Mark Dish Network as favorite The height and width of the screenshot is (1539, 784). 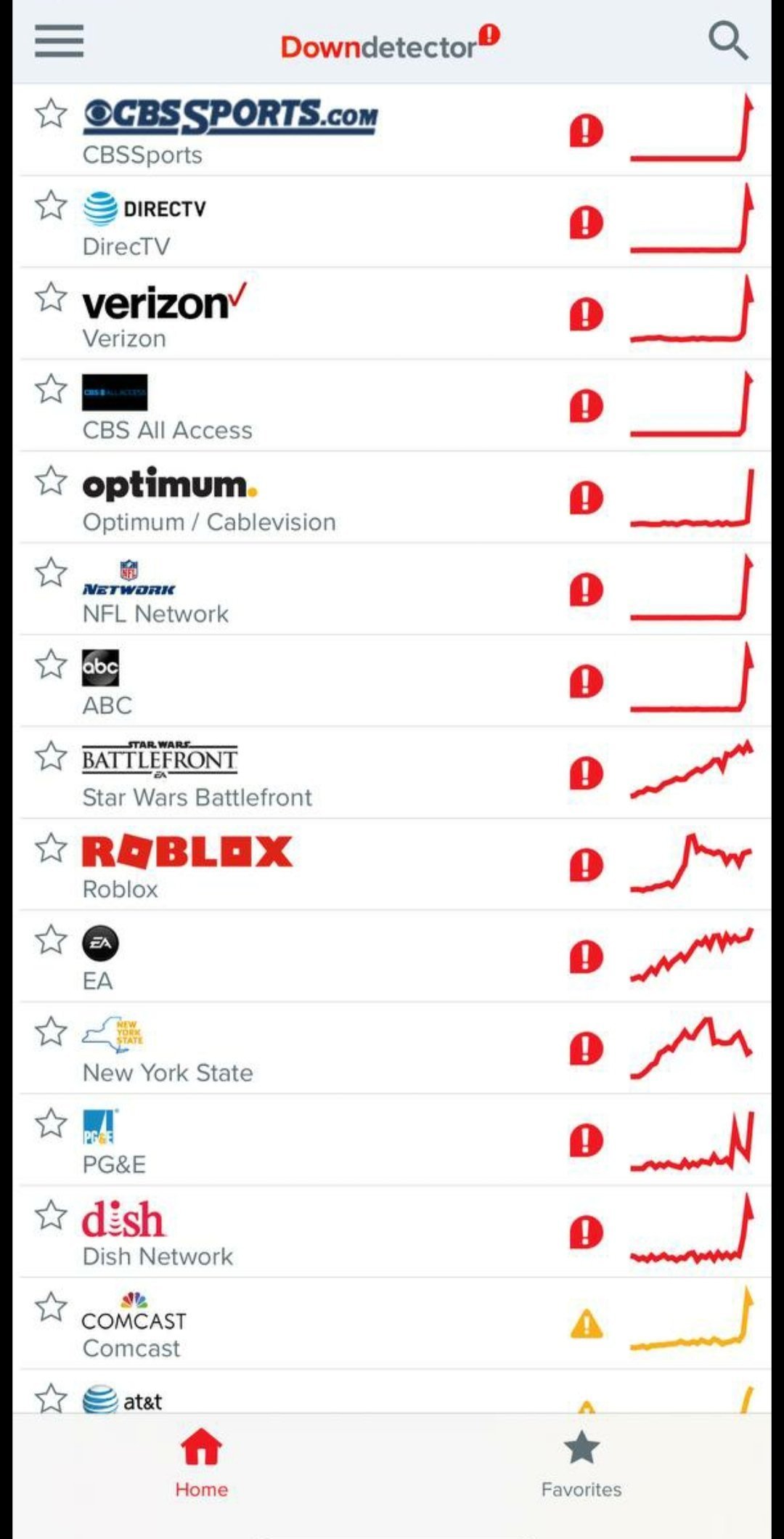click(x=51, y=1215)
